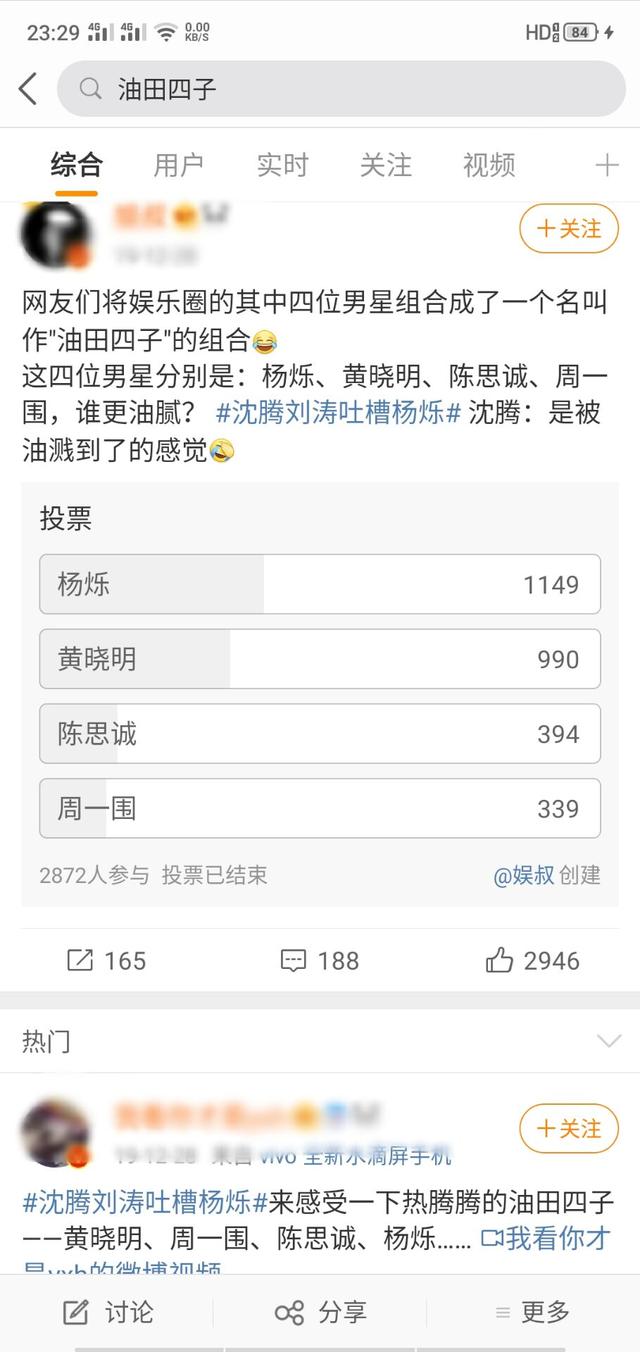Screen dimensions: 640x1352
Task: Go back using the top-left arrow
Action: coord(28,89)
